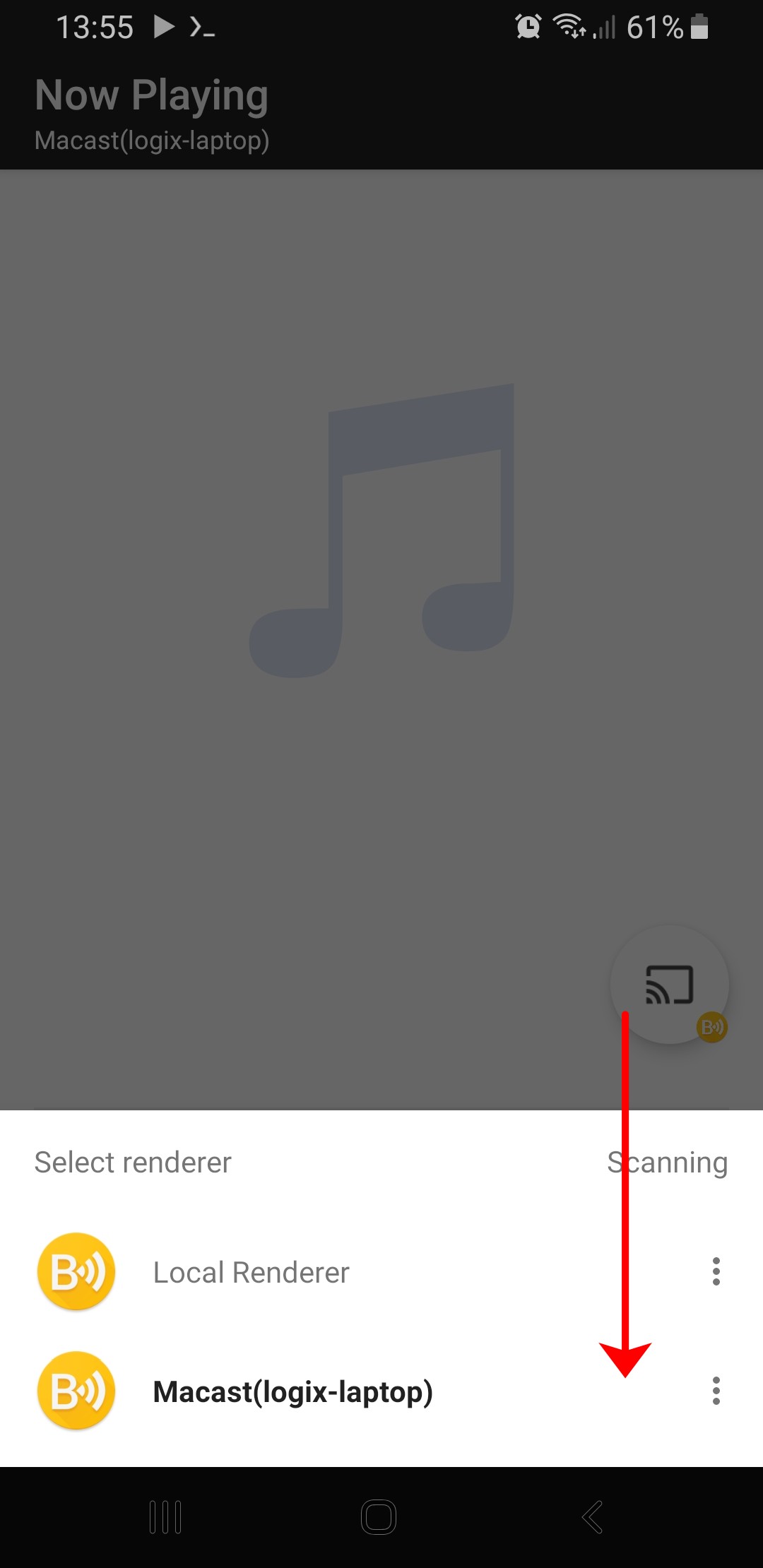Tap the Scanning label
Screen dimensions: 763x1568
point(668,1161)
